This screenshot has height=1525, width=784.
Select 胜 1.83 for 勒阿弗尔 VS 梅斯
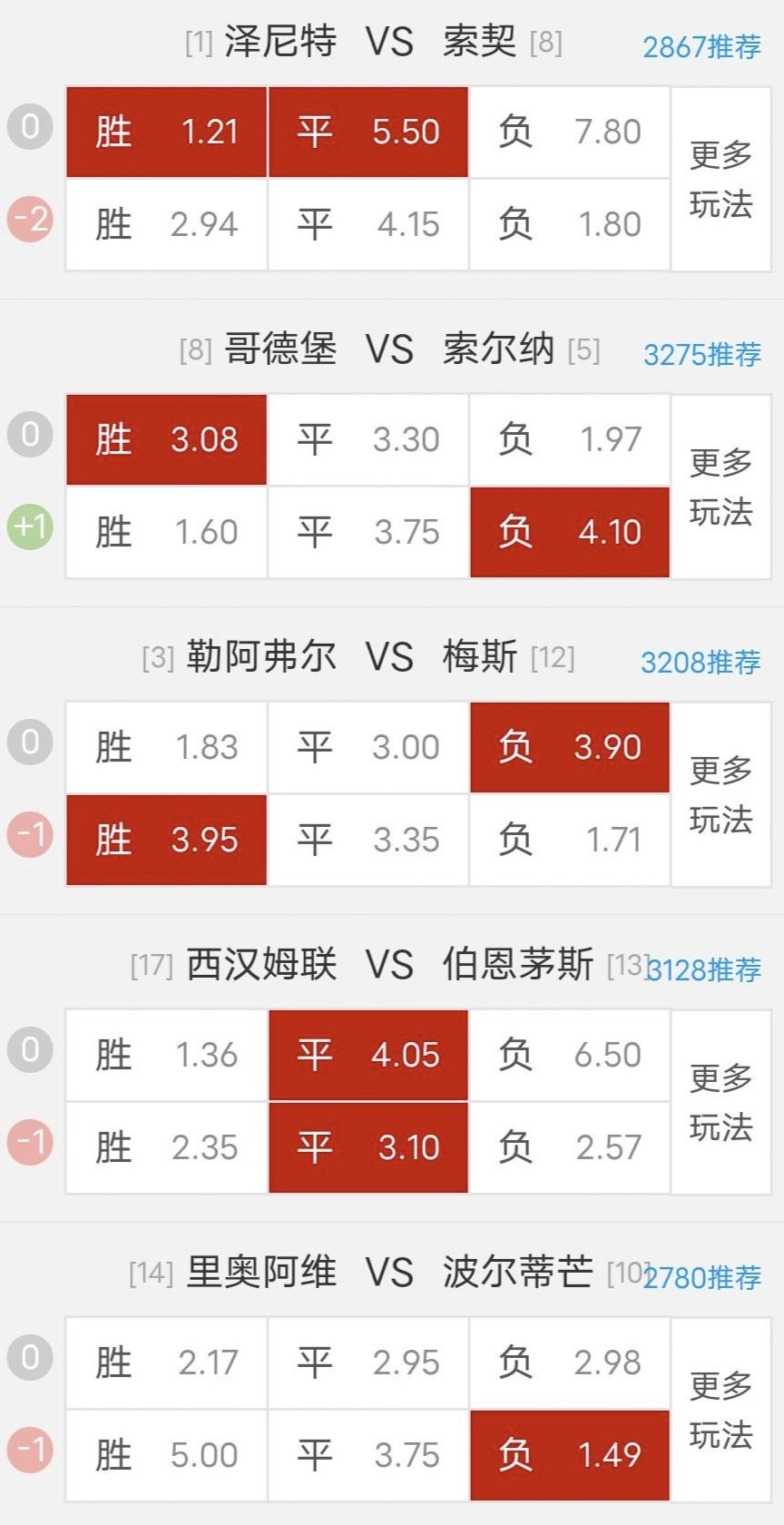(167, 748)
